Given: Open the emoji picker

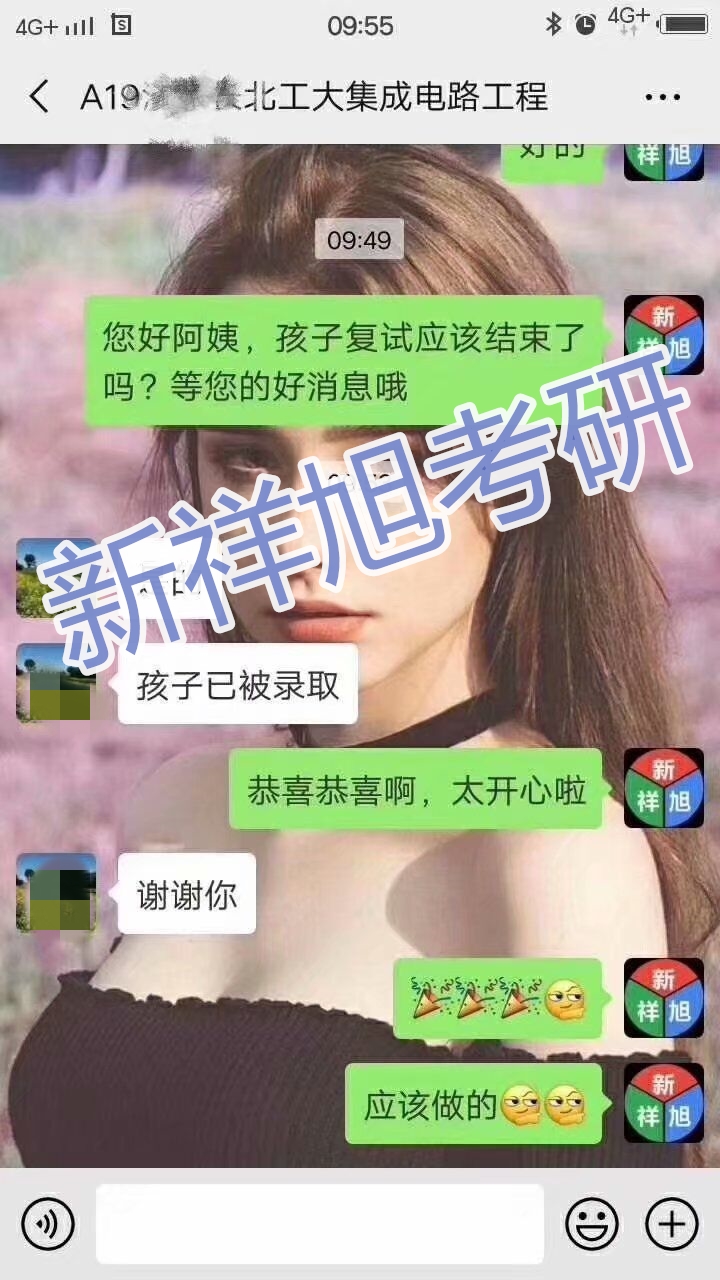Looking at the screenshot, I should [591, 1223].
